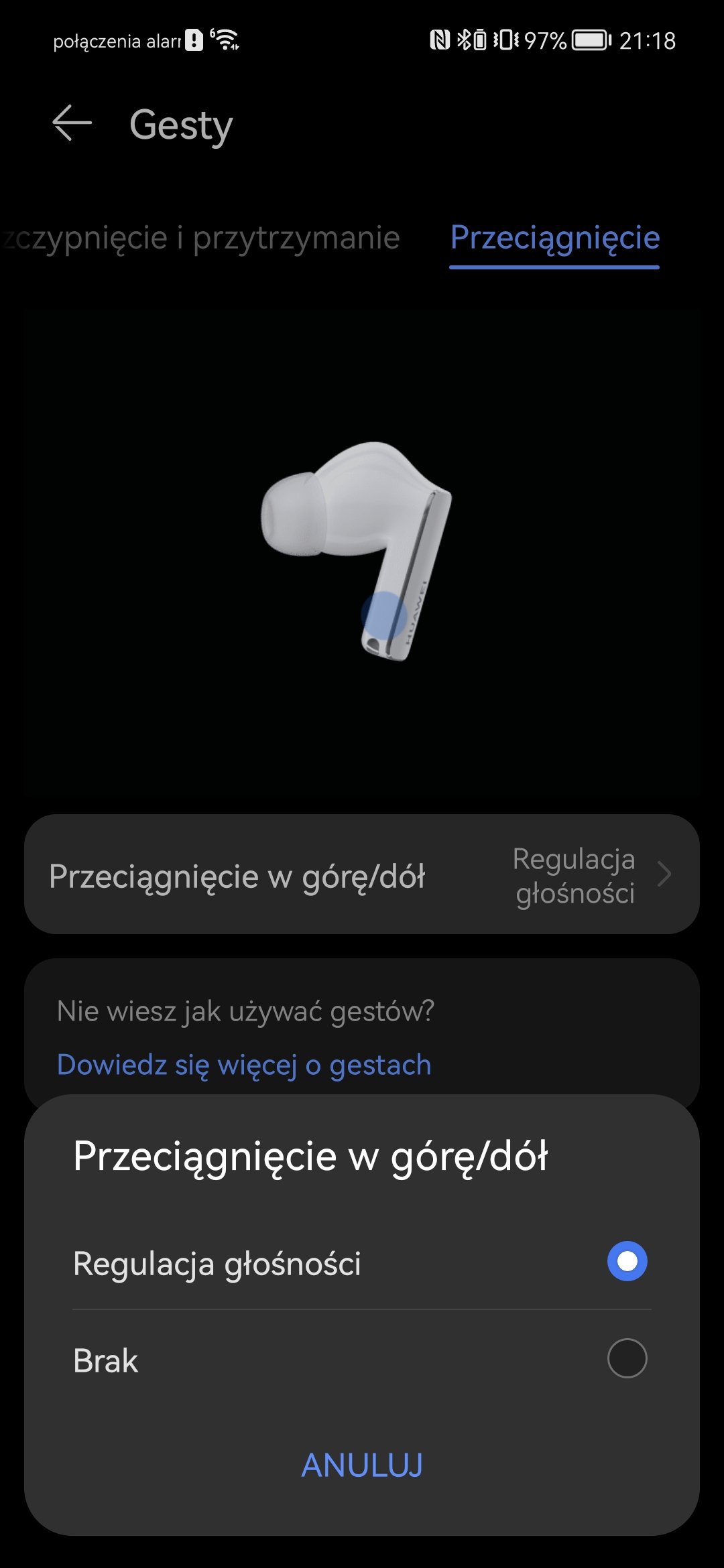Open Dowiedz się więcej o gestach link
The height and width of the screenshot is (1568, 724).
(x=244, y=1065)
